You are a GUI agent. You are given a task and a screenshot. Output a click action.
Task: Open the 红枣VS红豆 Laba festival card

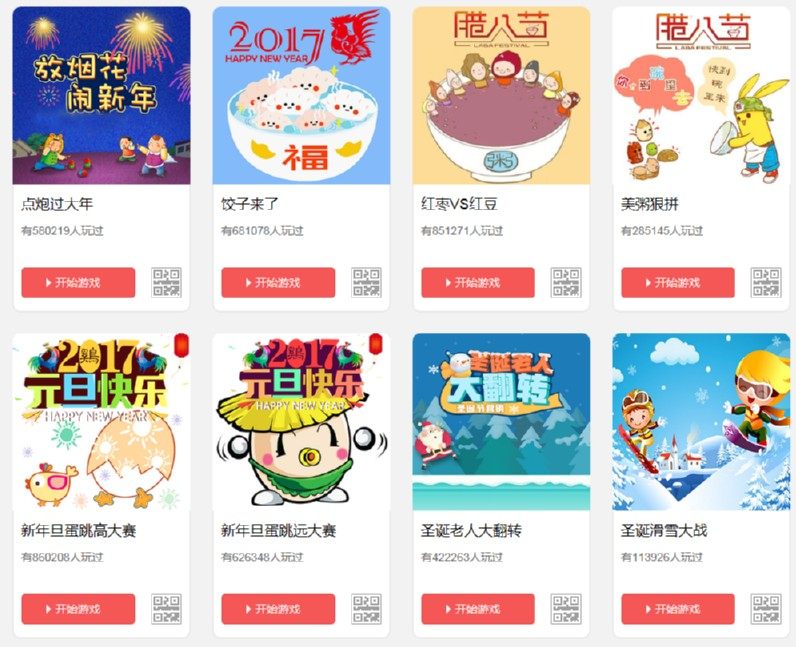(x=501, y=96)
